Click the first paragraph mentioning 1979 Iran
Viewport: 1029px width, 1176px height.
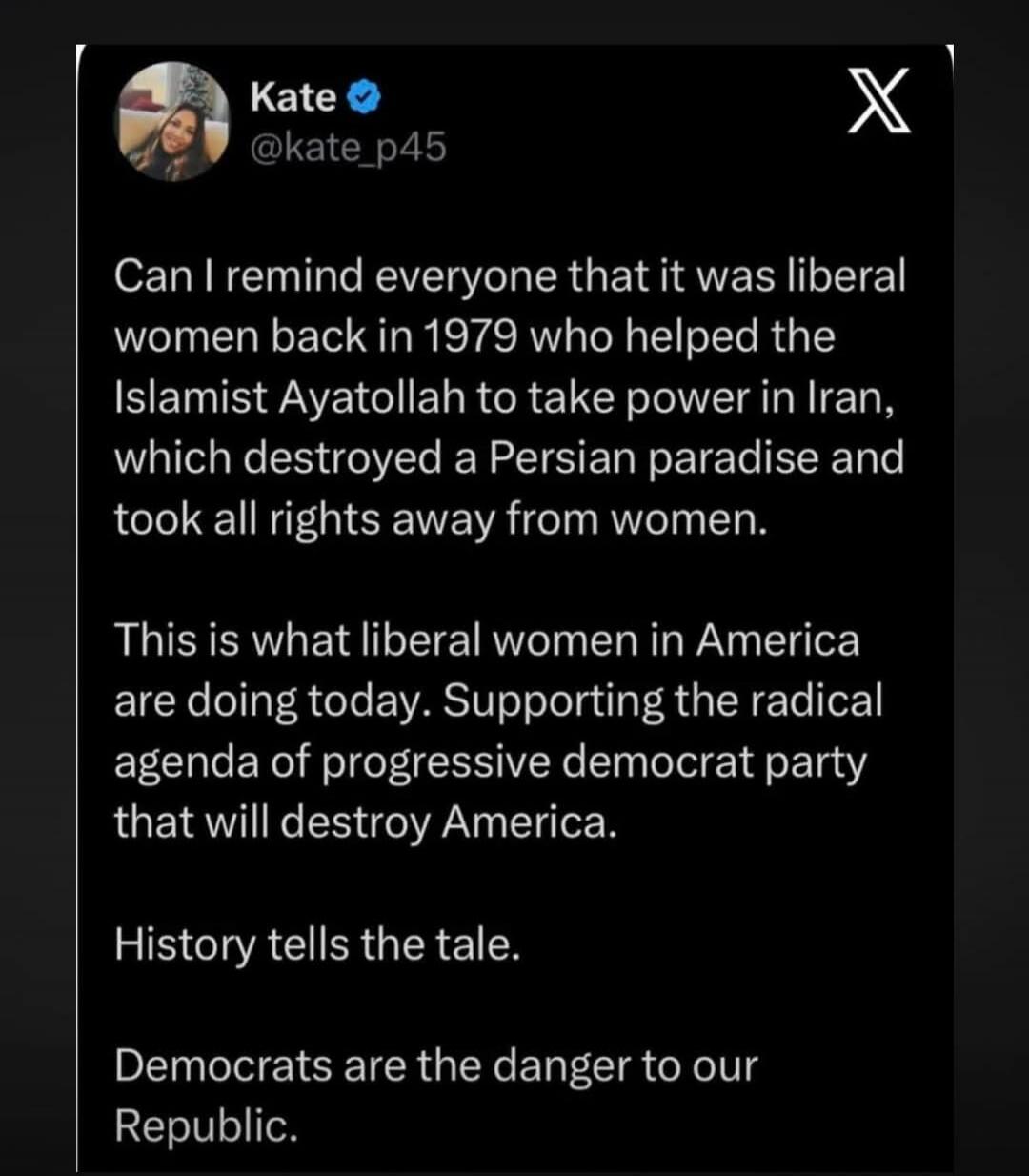pos(510,396)
